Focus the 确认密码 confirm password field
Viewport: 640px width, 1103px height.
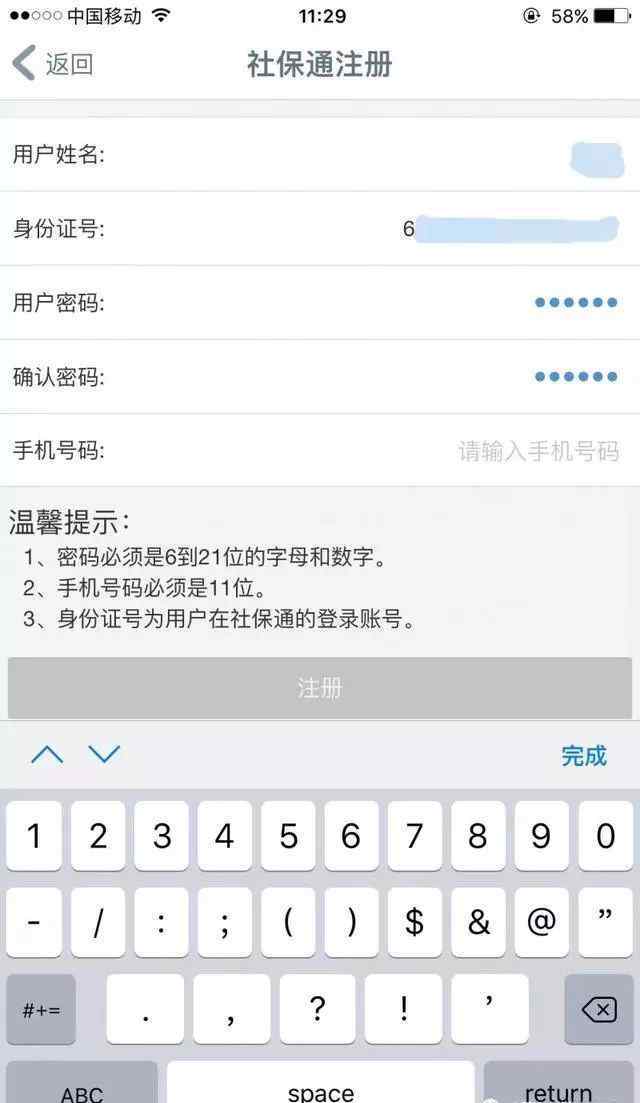(x=320, y=377)
